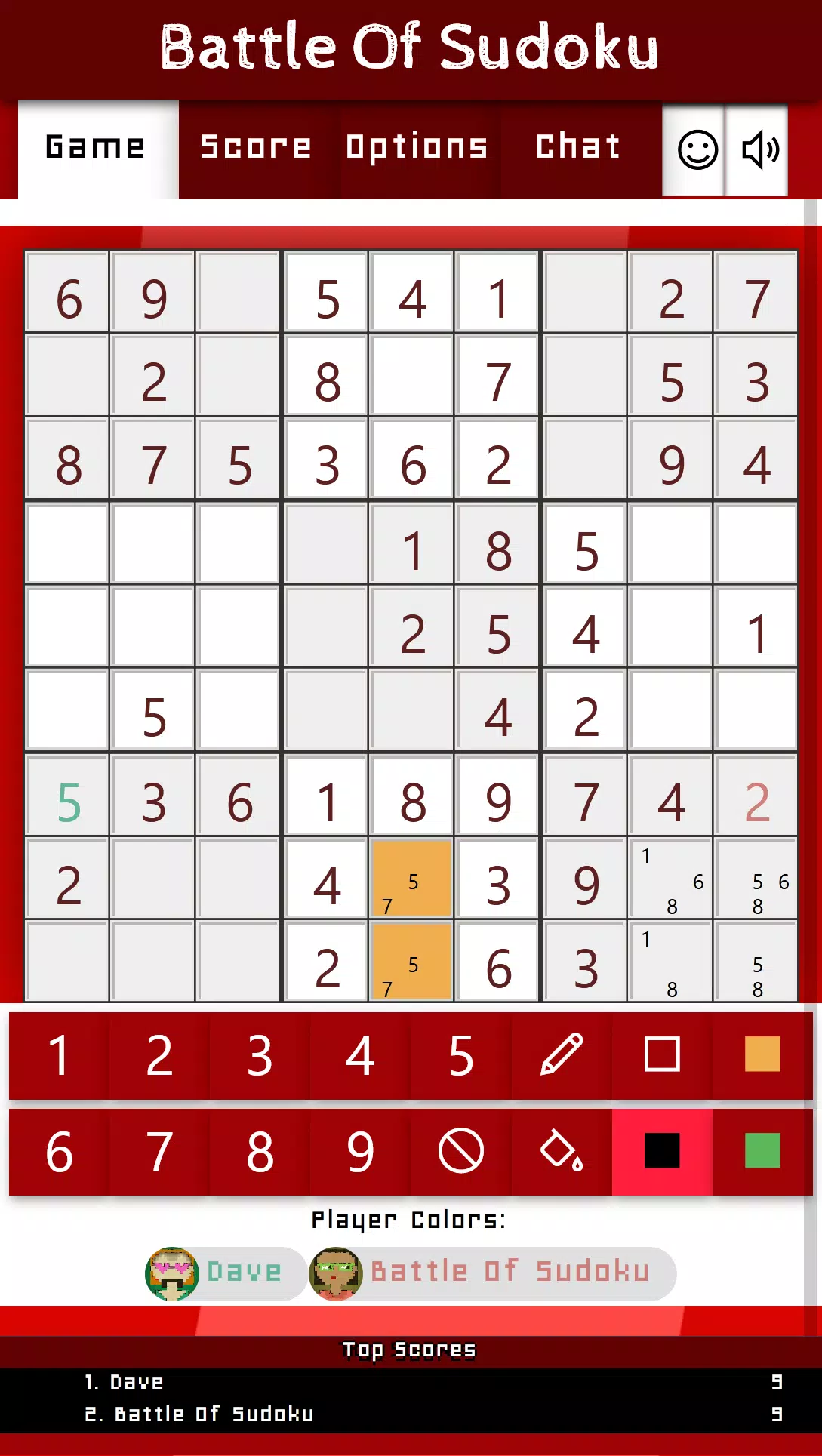The width and height of the screenshot is (822, 1456).
Task: Select the Game tab
Action: (x=97, y=148)
